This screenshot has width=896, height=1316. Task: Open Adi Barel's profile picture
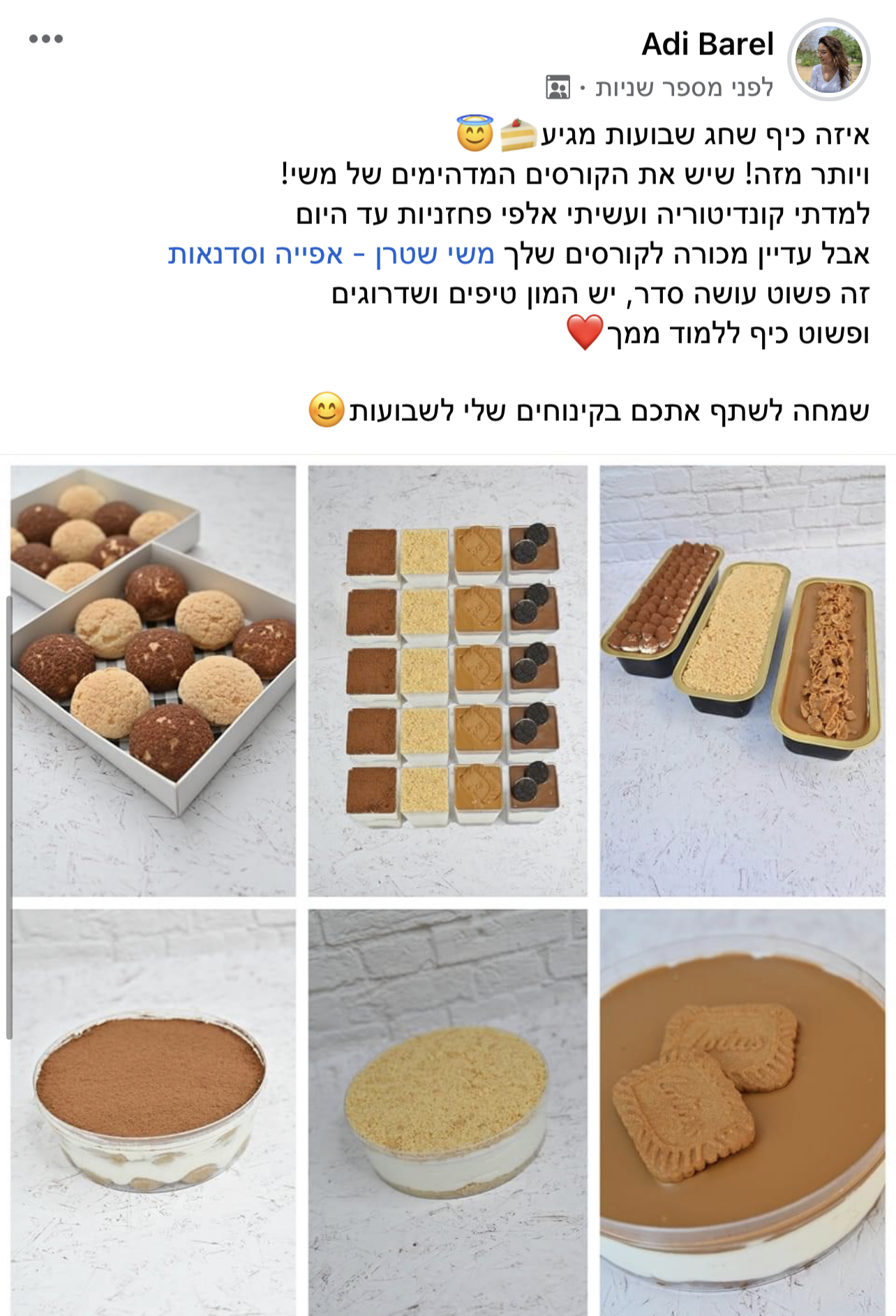(x=828, y=60)
